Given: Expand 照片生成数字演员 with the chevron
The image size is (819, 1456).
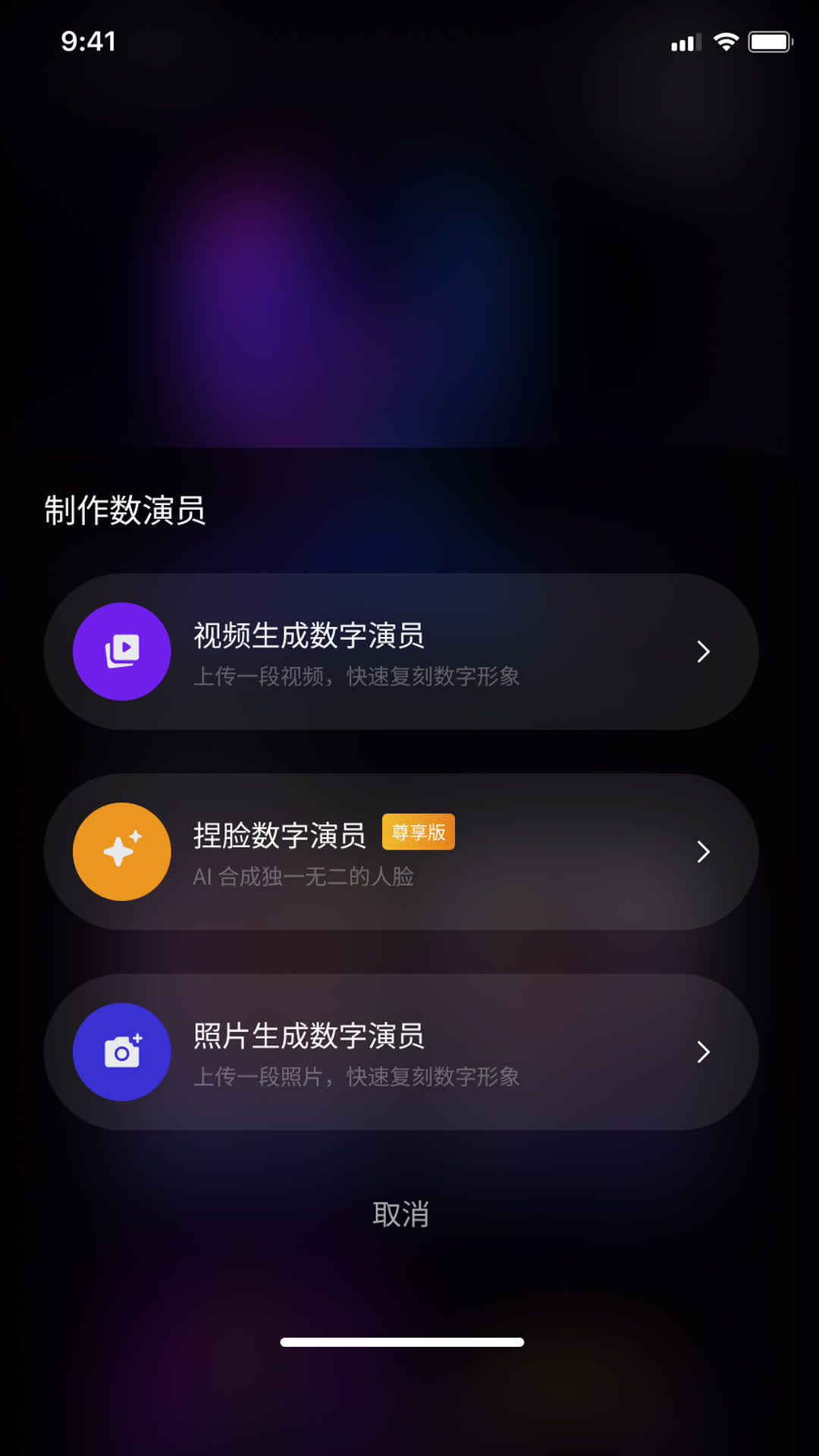Looking at the screenshot, I should pyautogui.click(x=704, y=1053).
